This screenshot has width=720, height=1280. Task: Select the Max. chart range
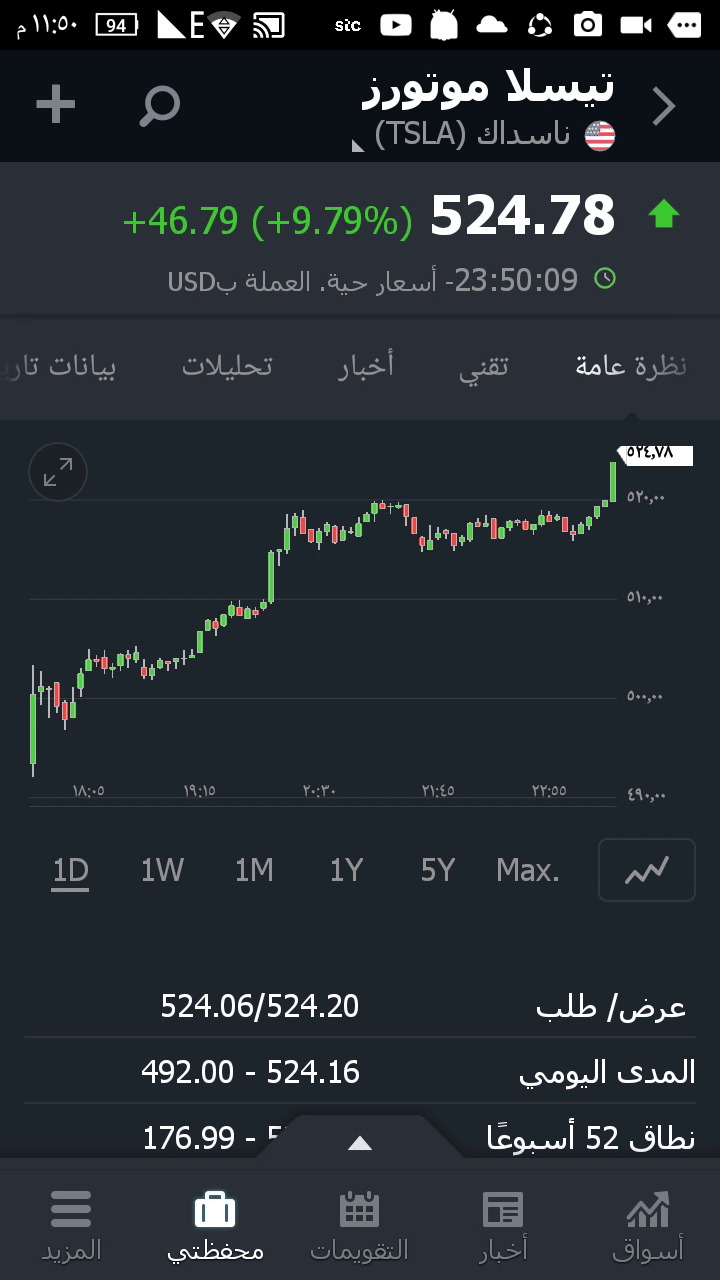(528, 871)
